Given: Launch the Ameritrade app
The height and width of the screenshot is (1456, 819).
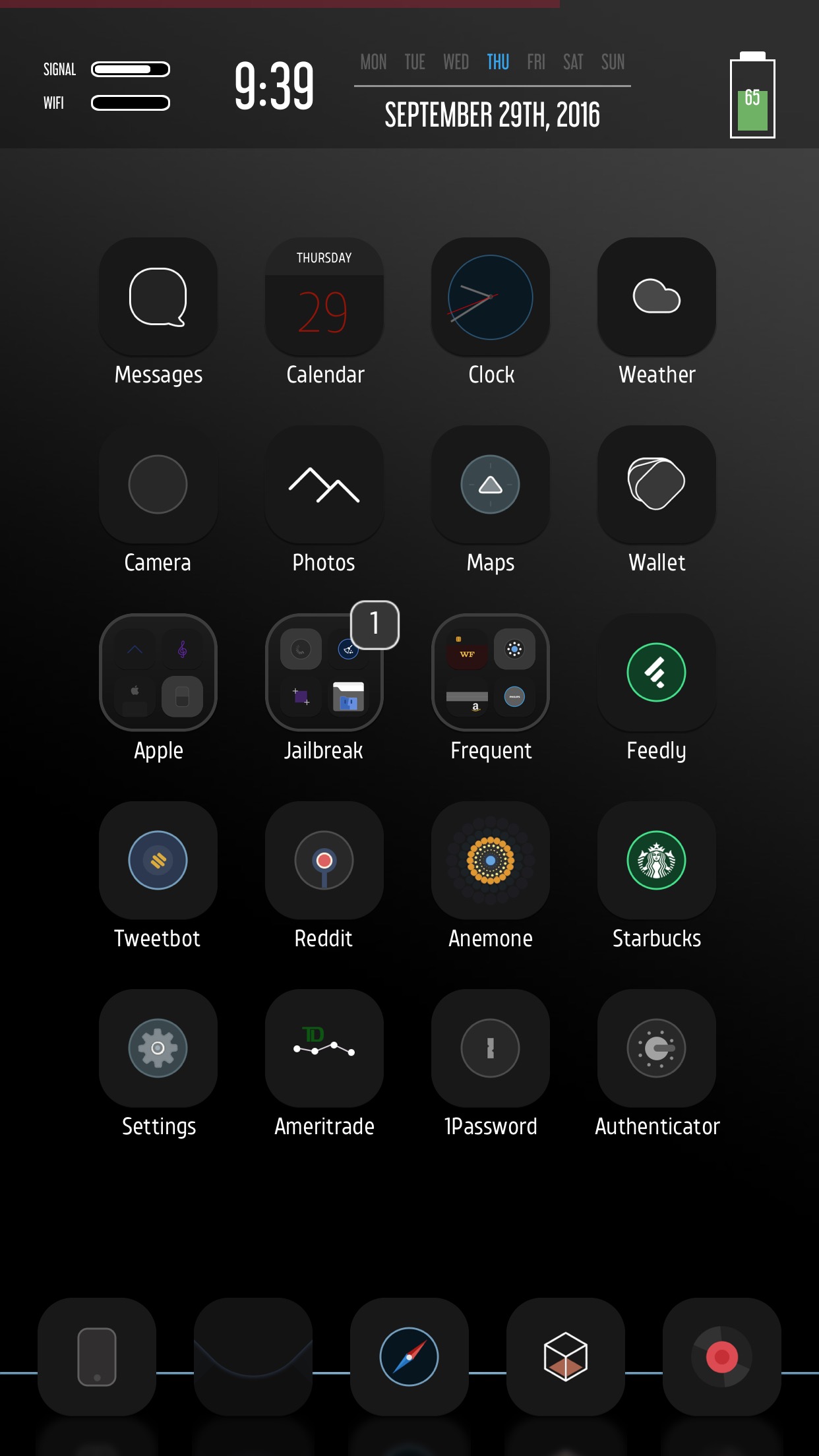Looking at the screenshot, I should (324, 1048).
